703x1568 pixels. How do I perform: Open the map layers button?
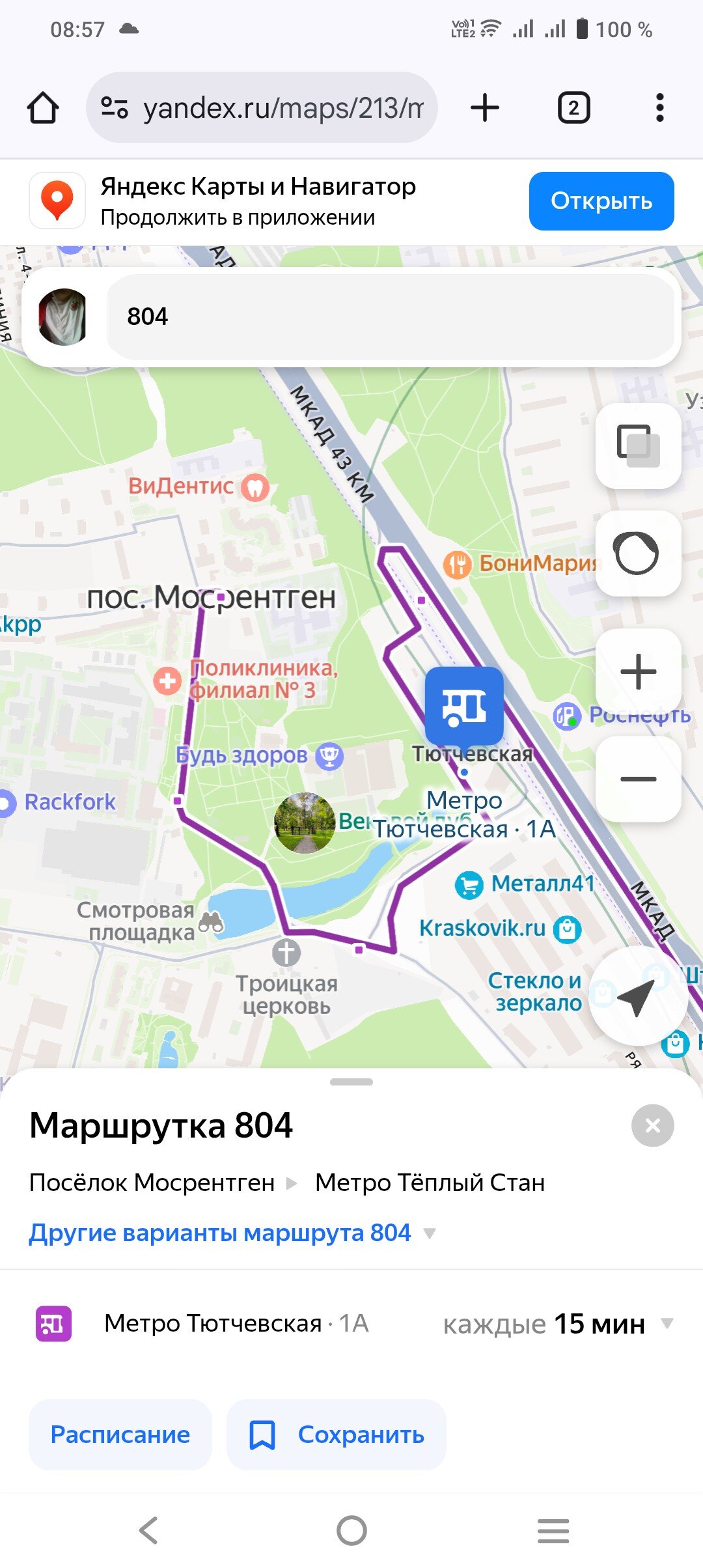pyautogui.click(x=638, y=446)
